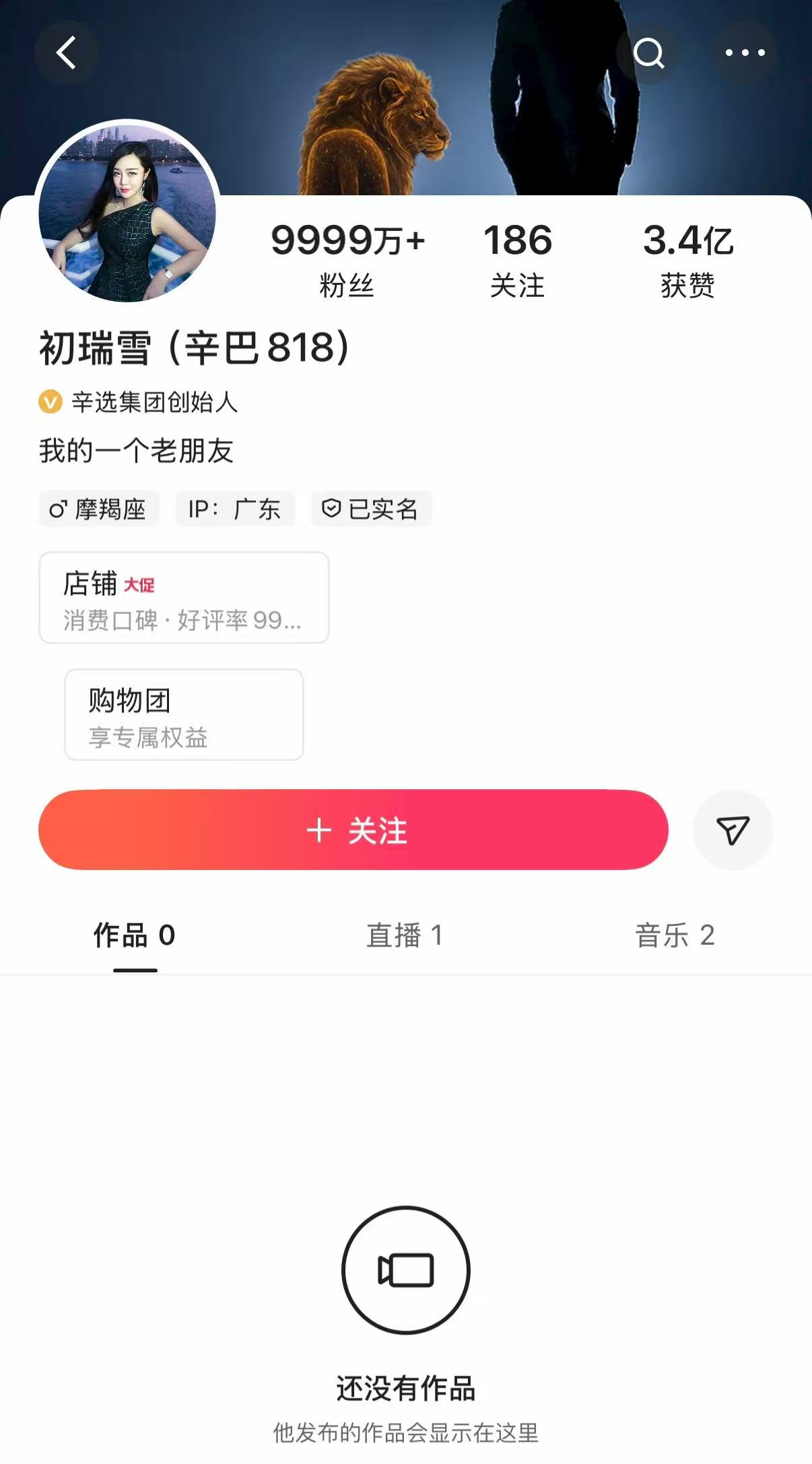This screenshot has height=1464, width=812.
Task: Switch to the 直播 1 tab
Action: pyautogui.click(x=405, y=935)
